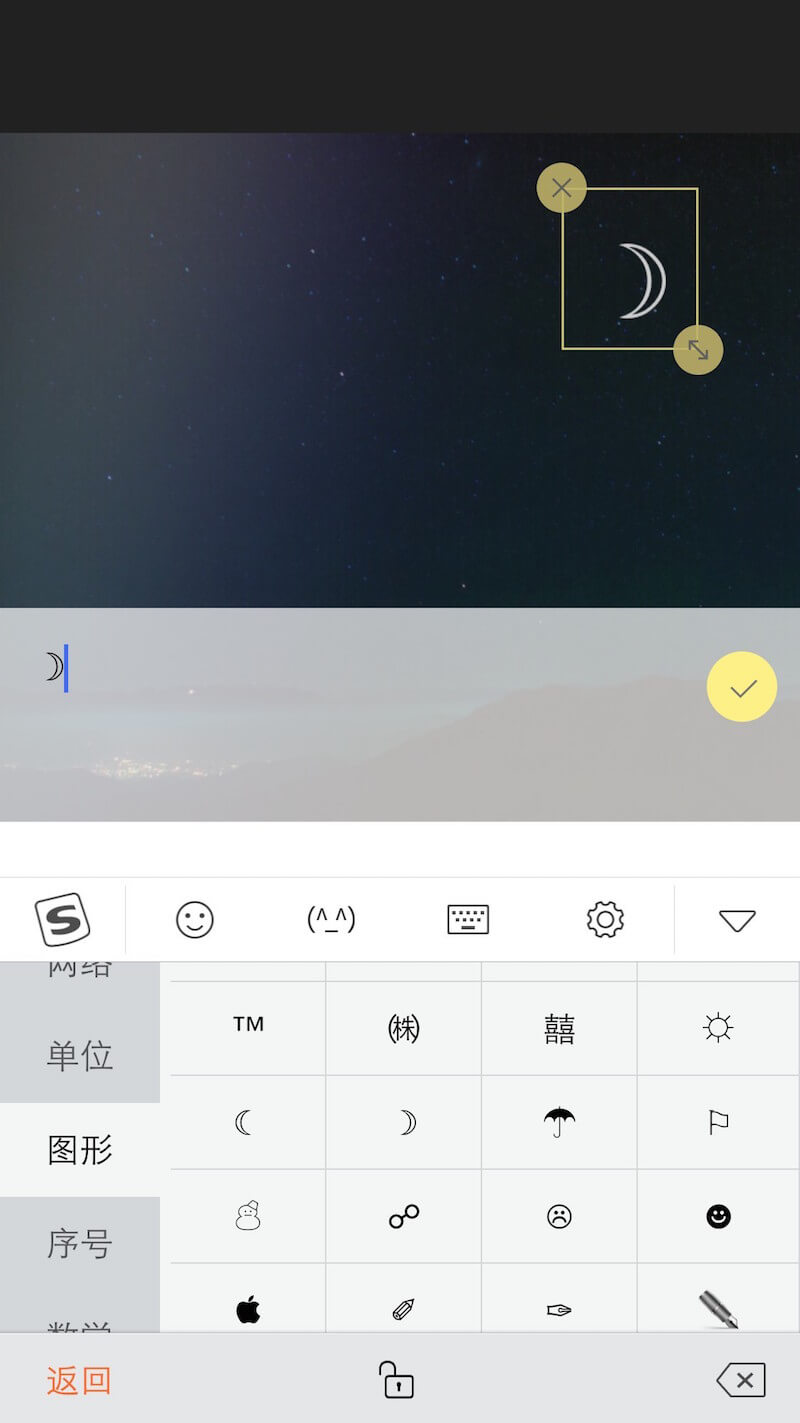800x1423 pixels.
Task: Insert the sun symbol
Action: tap(718, 1028)
